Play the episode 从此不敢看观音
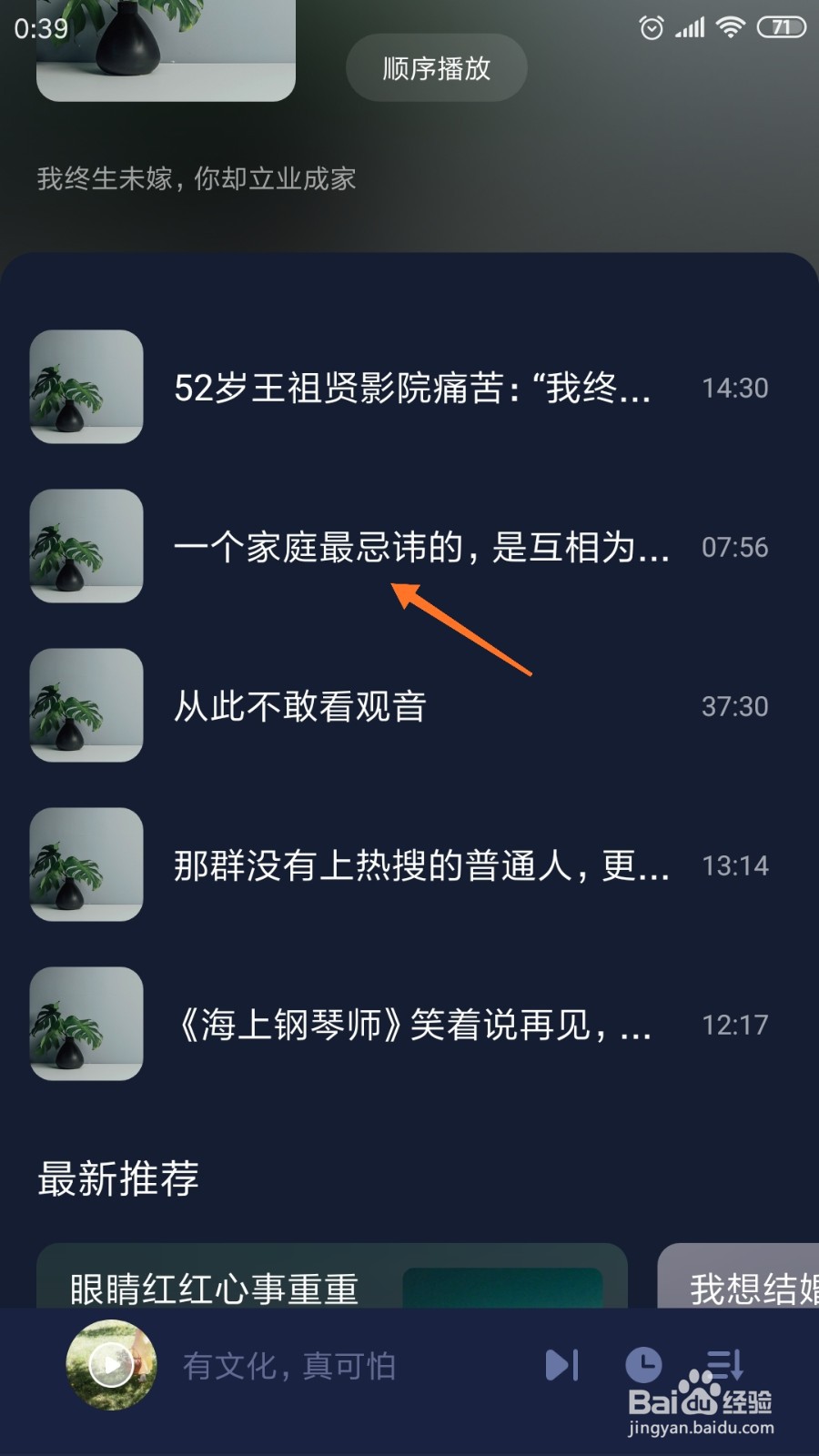This screenshot has width=819, height=1456. [300, 706]
